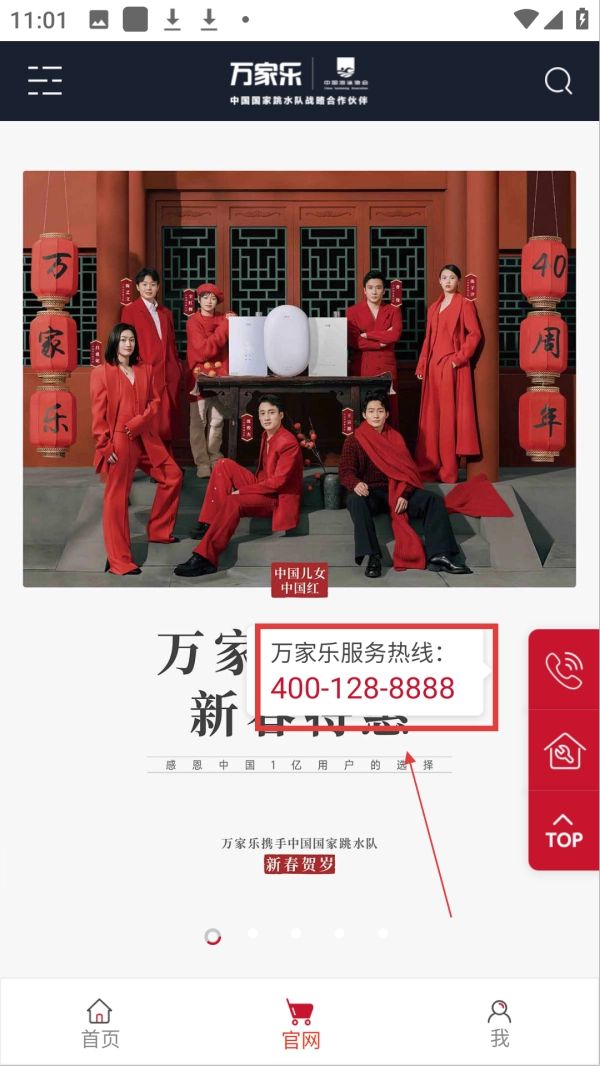The height and width of the screenshot is (1066, 600).
Task: Tap TOP to return to page top
Action: (x=564, y=831)
